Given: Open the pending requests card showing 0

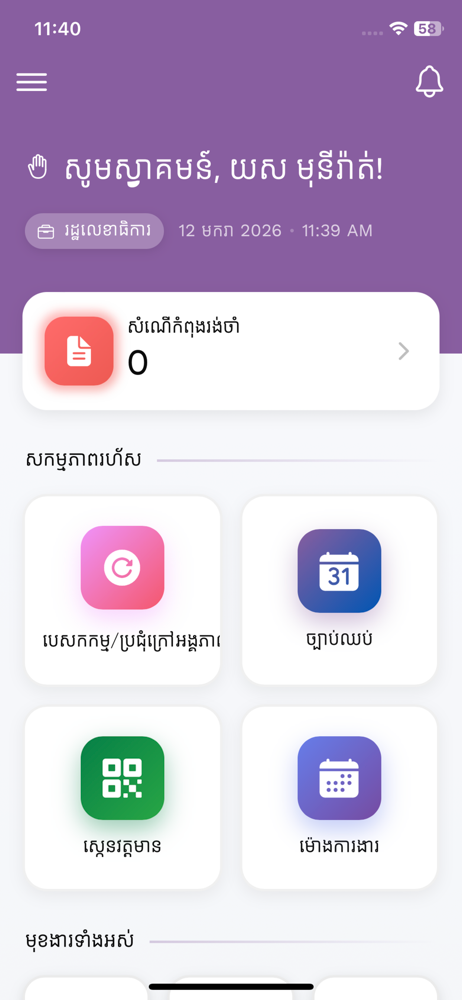Looking at the screenshot, I should (231, 351).
